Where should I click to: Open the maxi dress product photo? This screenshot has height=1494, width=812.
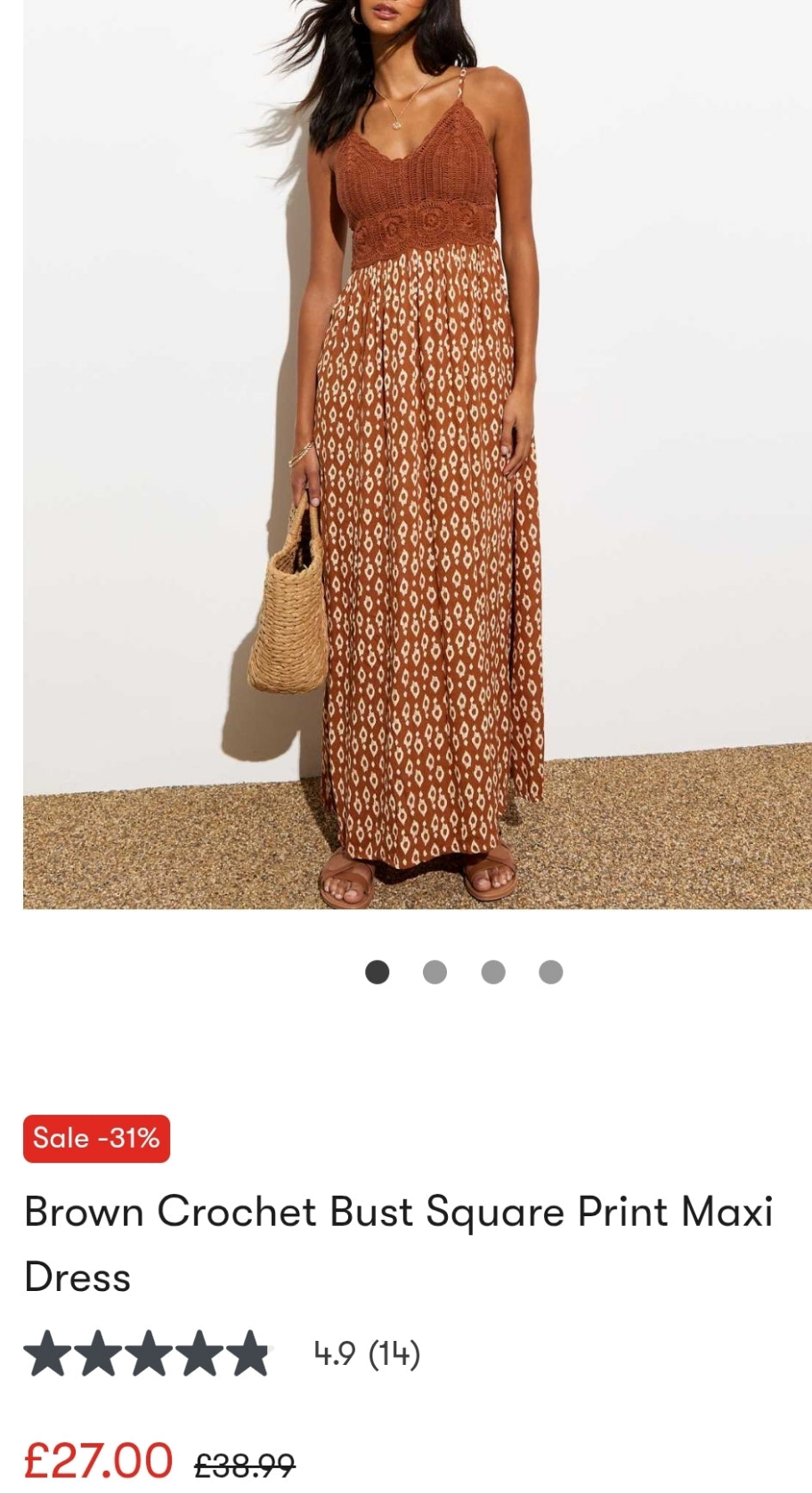(x=417, y=454)
